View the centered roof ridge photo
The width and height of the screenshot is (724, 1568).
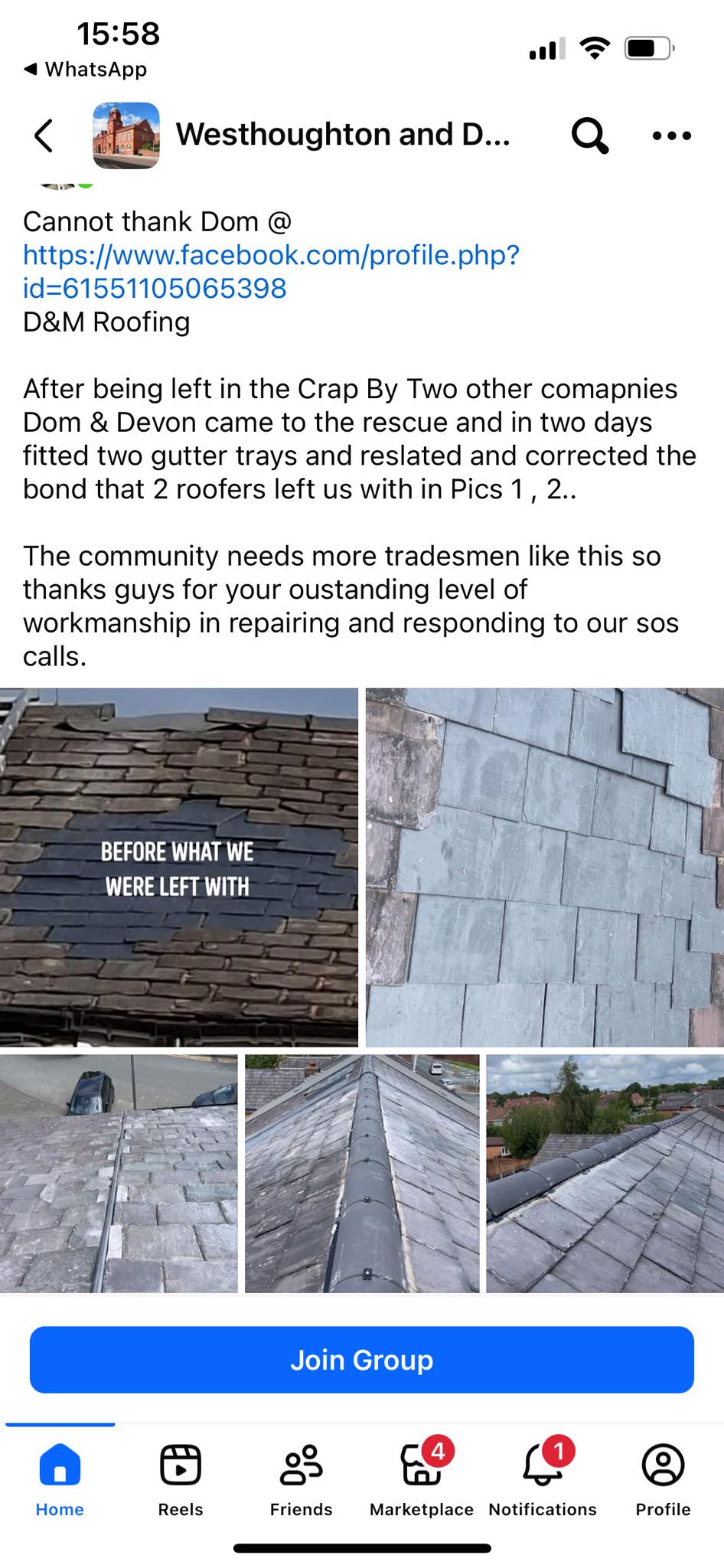click(x=362, y=1173)
